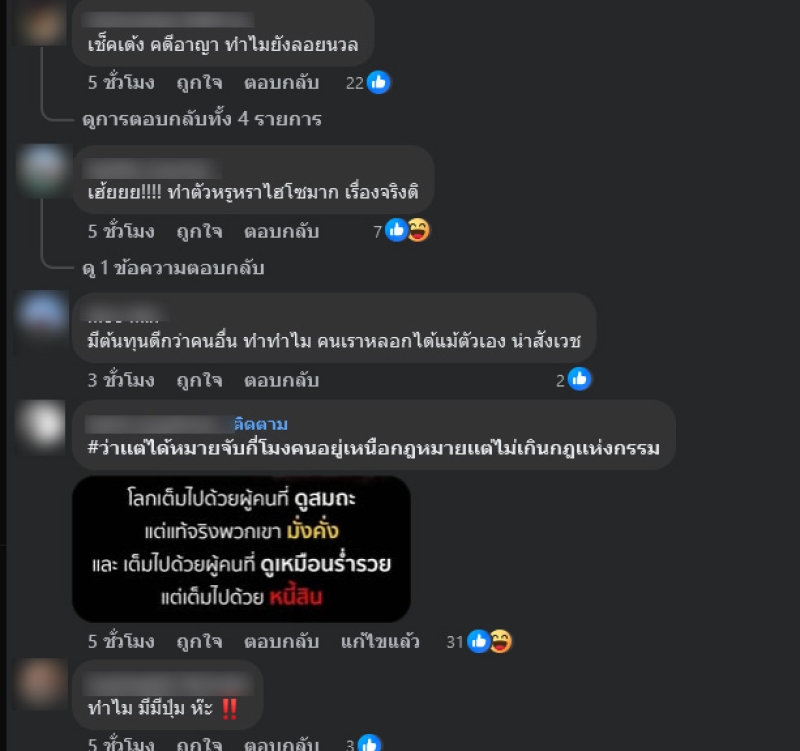This screenshot has width=800, height=751.
Task: Expand all 4 replies under first comment
Action: [201, 119]
